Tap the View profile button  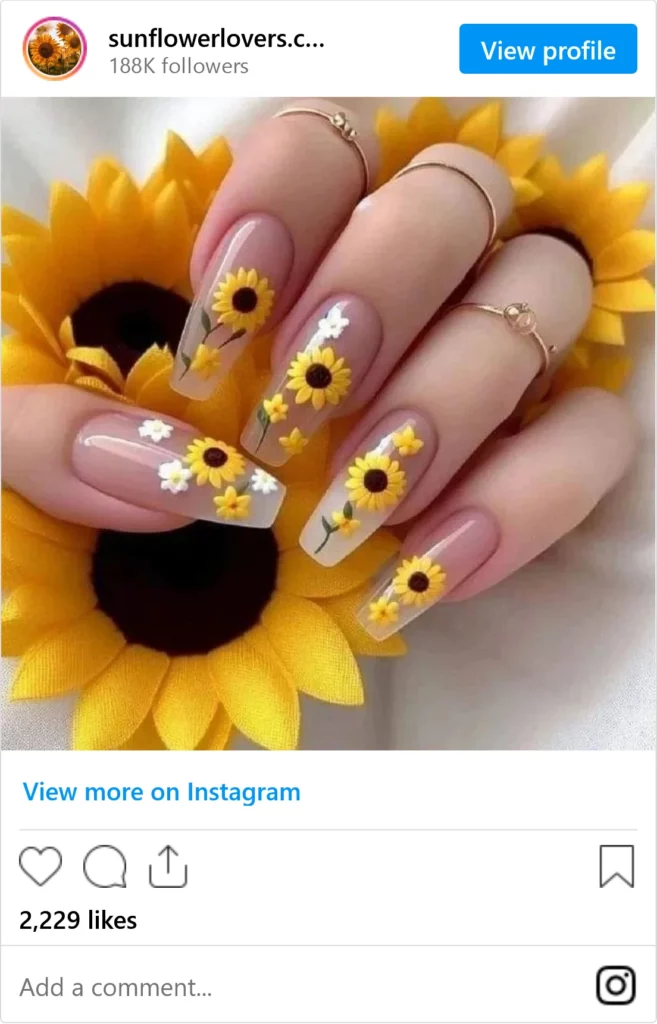pos(548,49)
